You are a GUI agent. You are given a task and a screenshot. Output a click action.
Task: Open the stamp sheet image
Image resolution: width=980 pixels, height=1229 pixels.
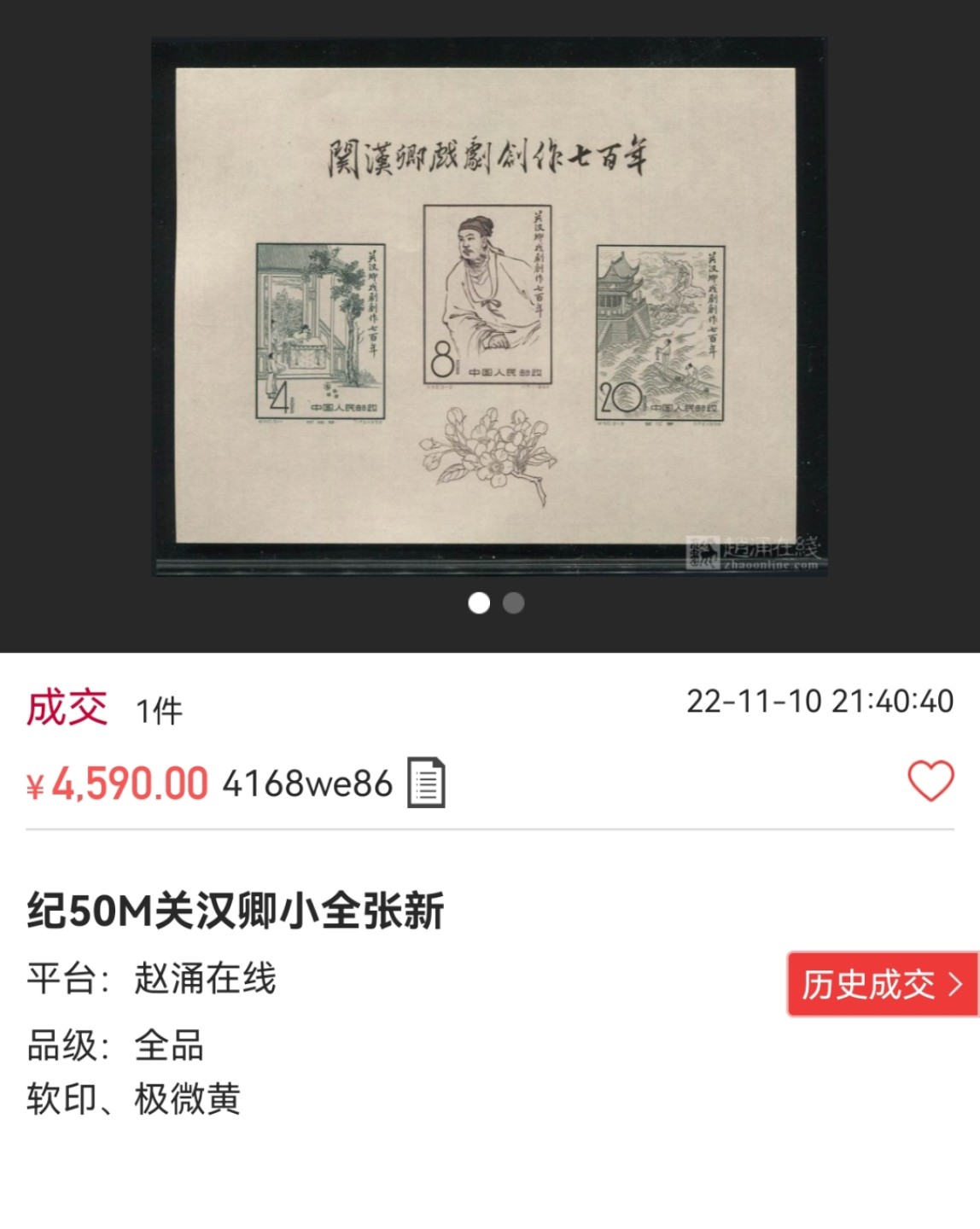click(x=488, y=307)
